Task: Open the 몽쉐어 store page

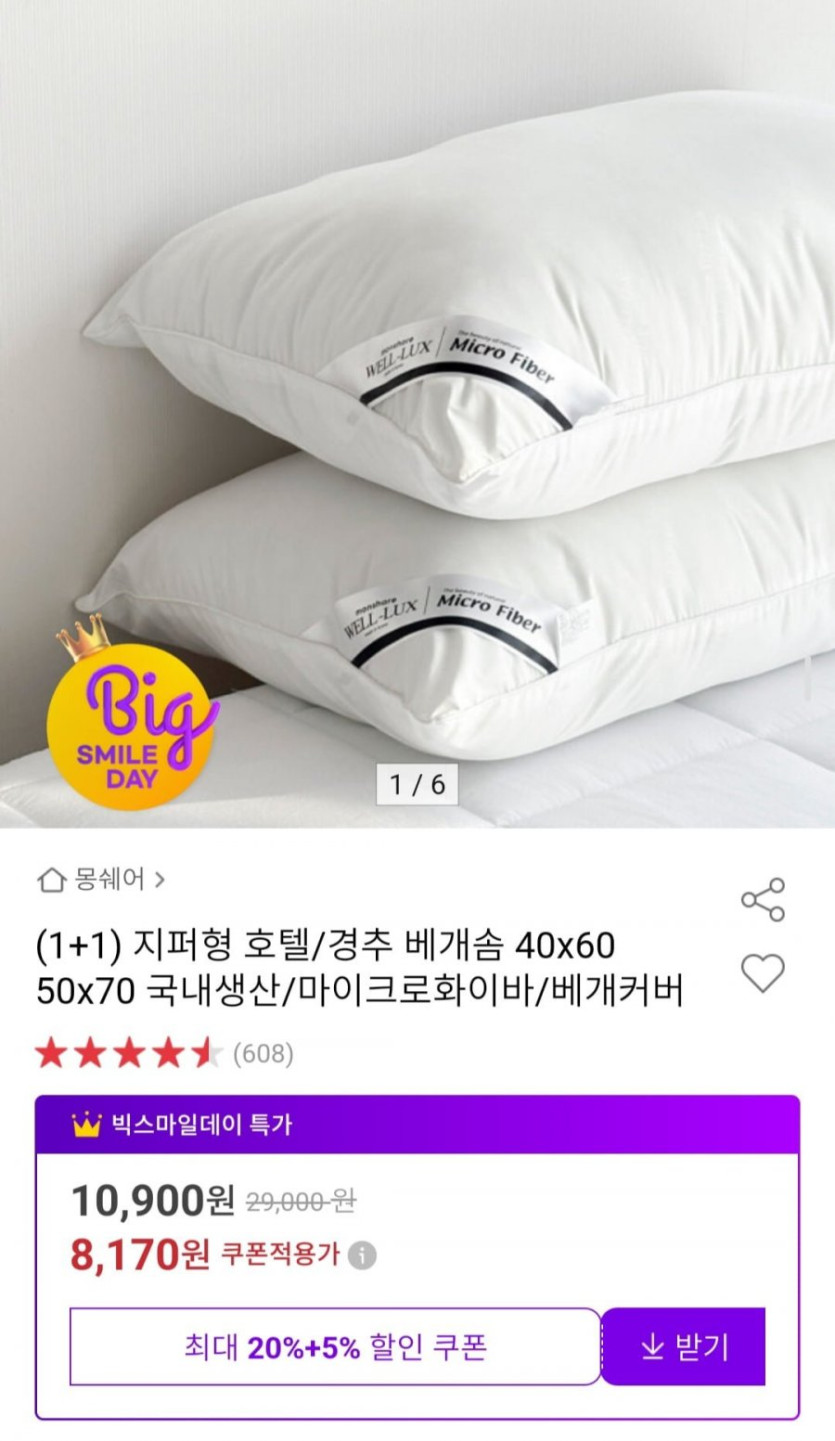Action: pos(101,880)
